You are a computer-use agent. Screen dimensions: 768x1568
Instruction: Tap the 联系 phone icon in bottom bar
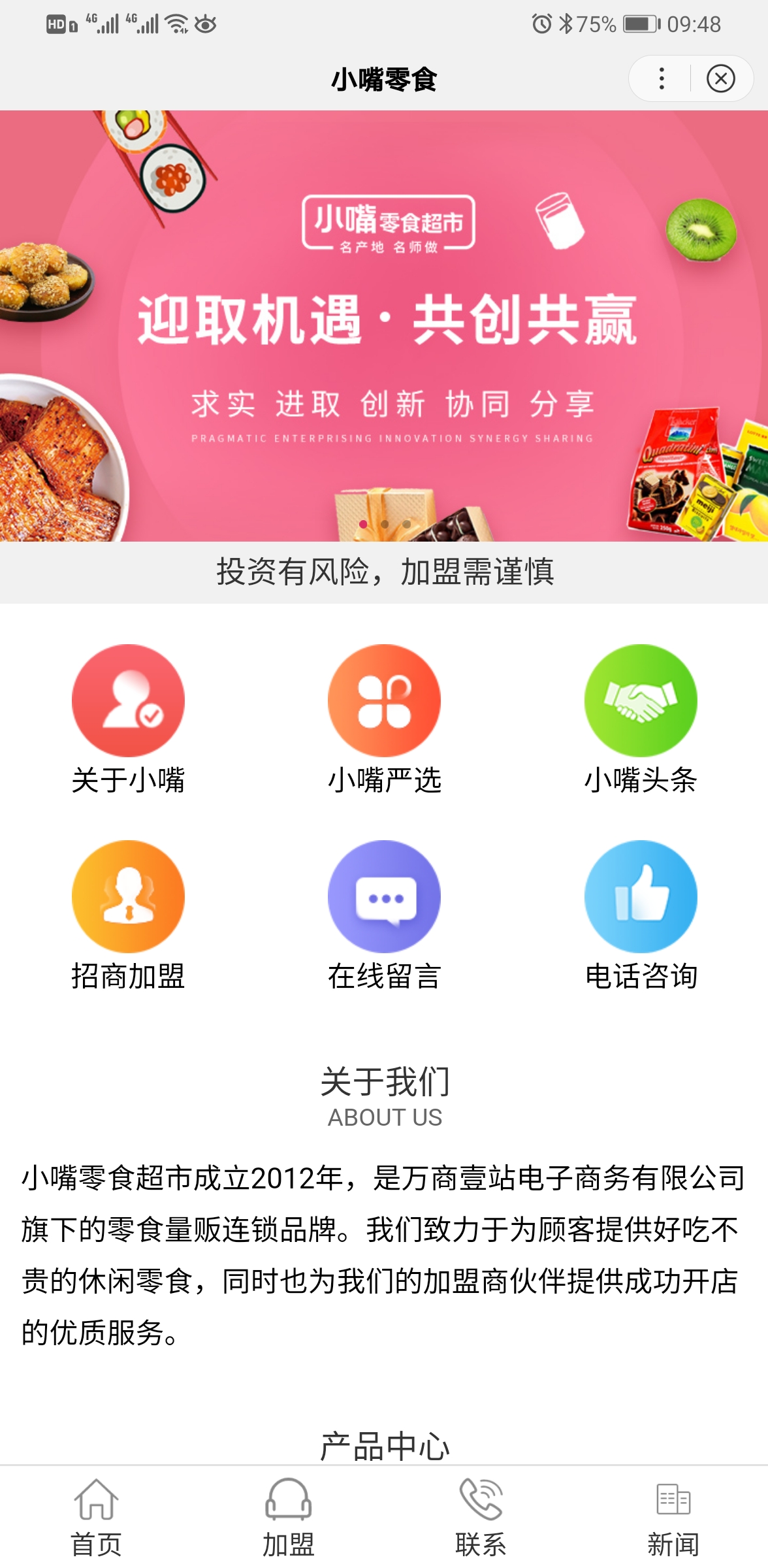480,1499
